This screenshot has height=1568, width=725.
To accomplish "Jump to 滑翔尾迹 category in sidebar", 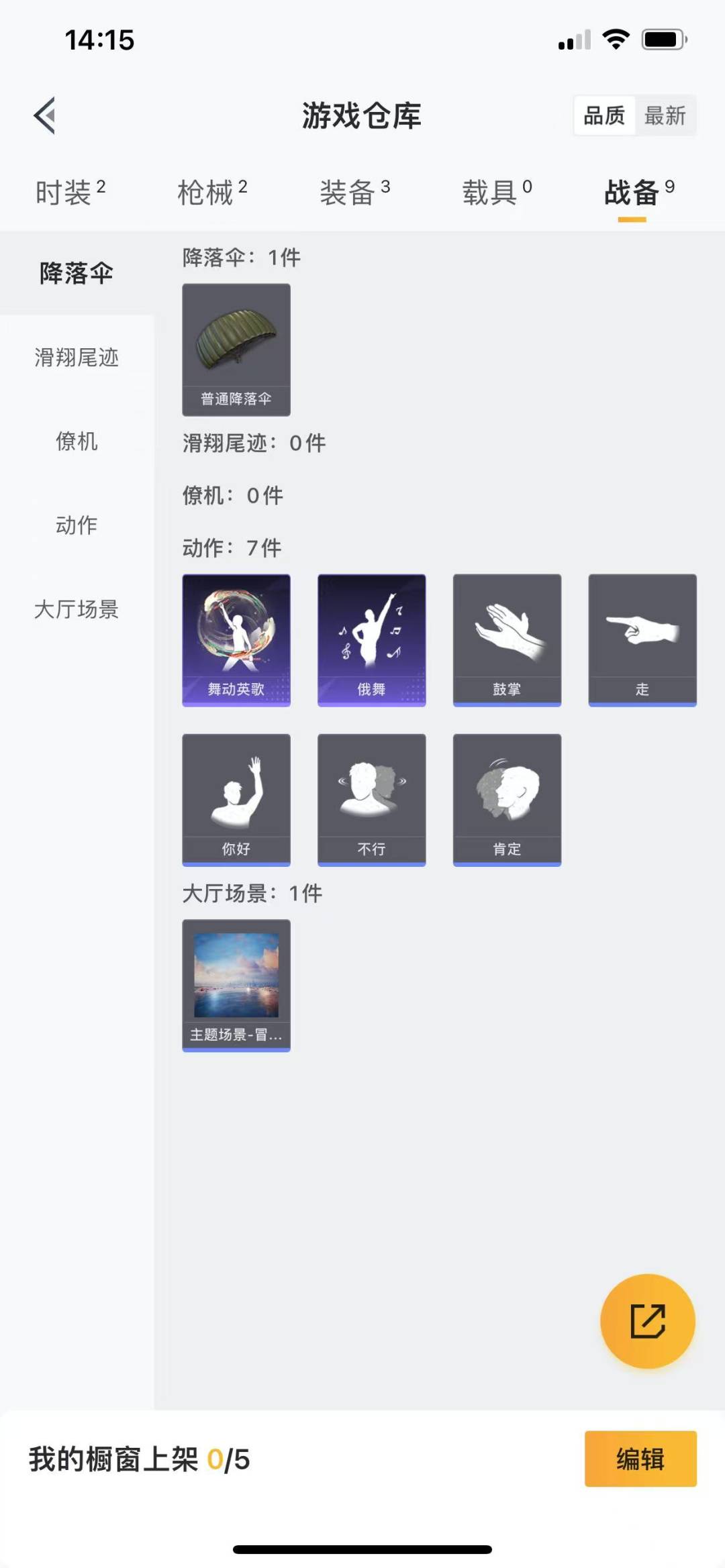I will tap(77, 358).
